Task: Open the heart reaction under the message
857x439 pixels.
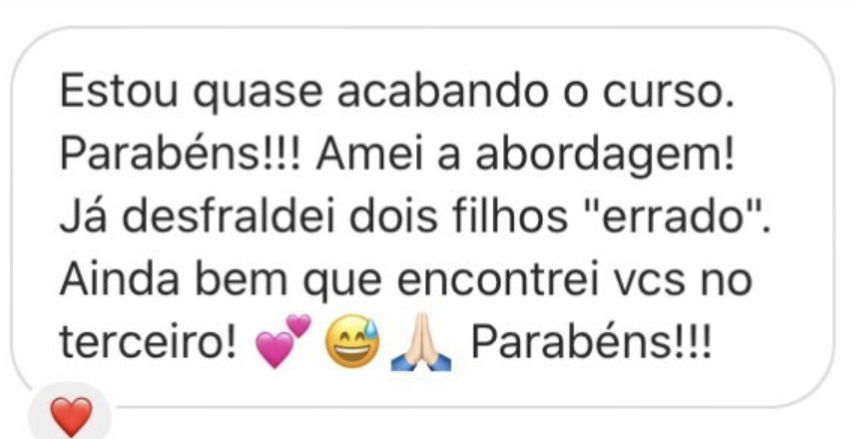Action: [71, 415]
